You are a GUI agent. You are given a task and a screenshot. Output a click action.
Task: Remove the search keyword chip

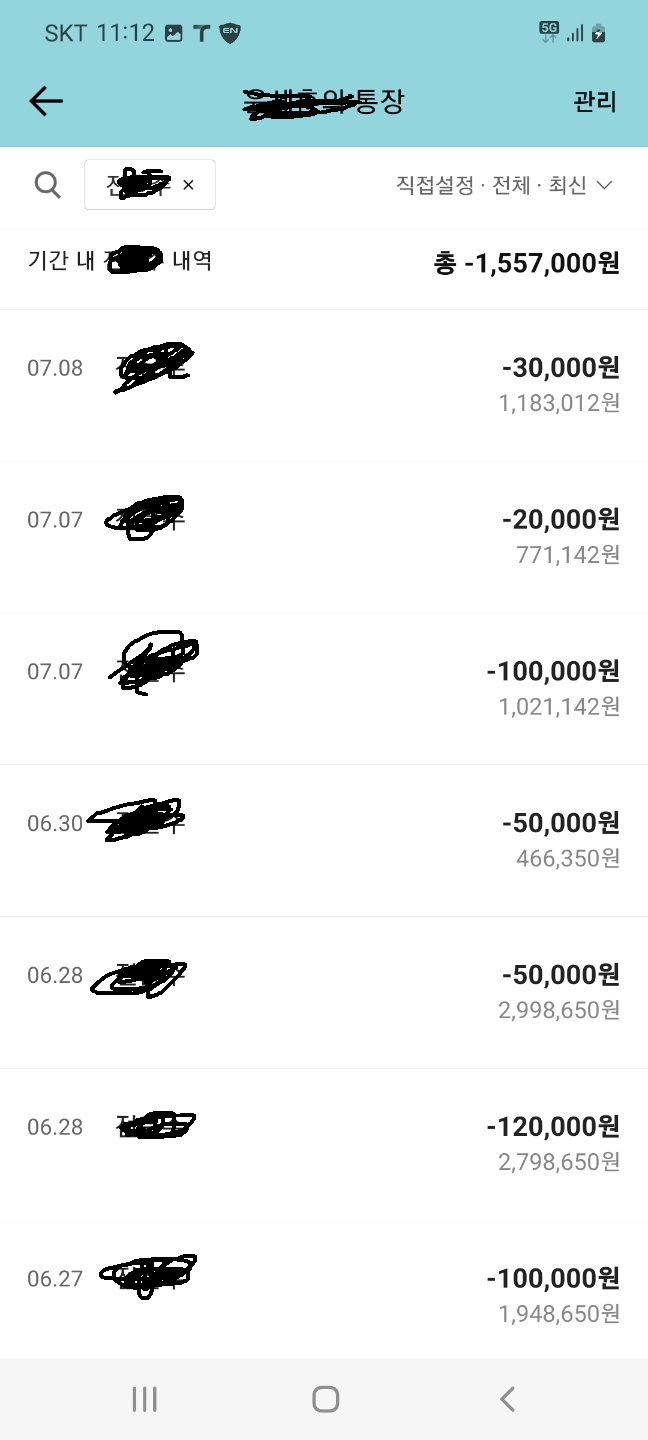pos(189,185)
